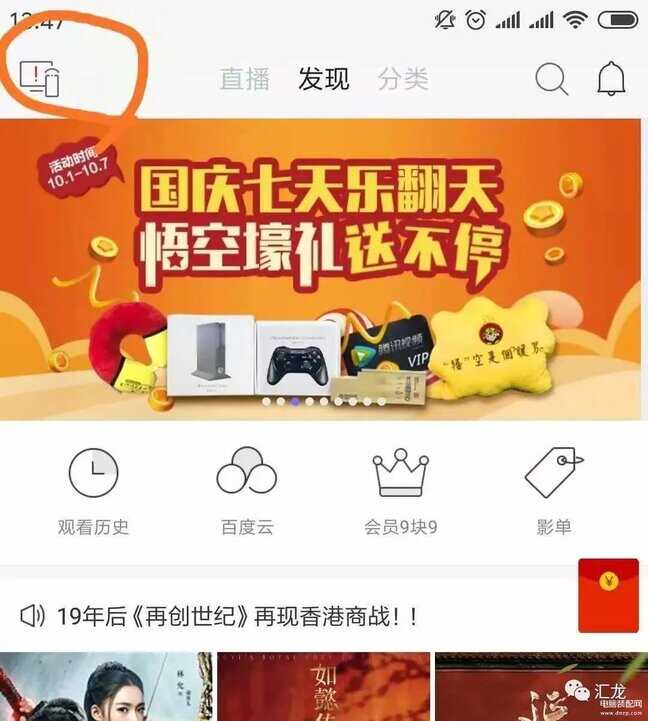This screenshot has height=721, width=648.
Task: Open 观看历史 watch history
Action: [x=93, y=489]
